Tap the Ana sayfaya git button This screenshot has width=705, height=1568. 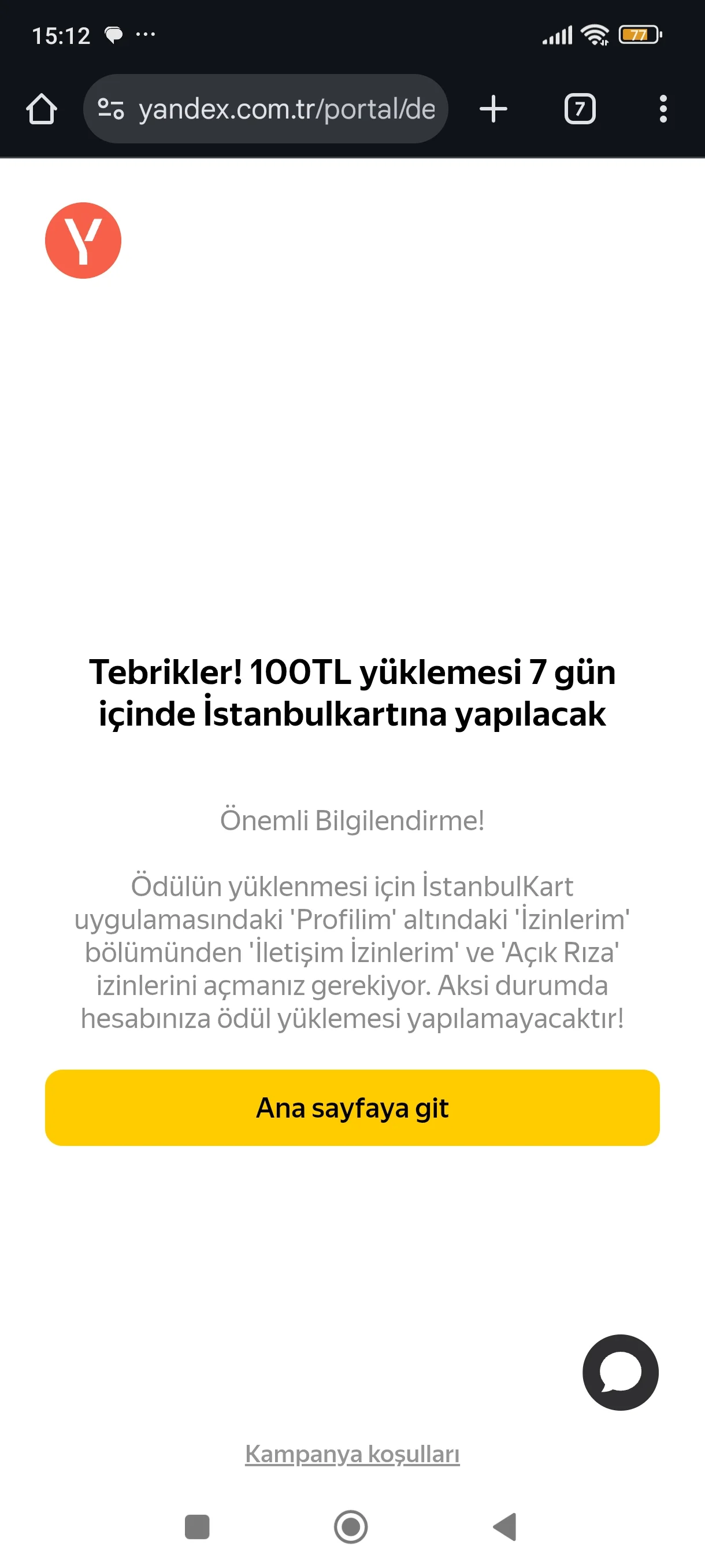point(352,1107)
